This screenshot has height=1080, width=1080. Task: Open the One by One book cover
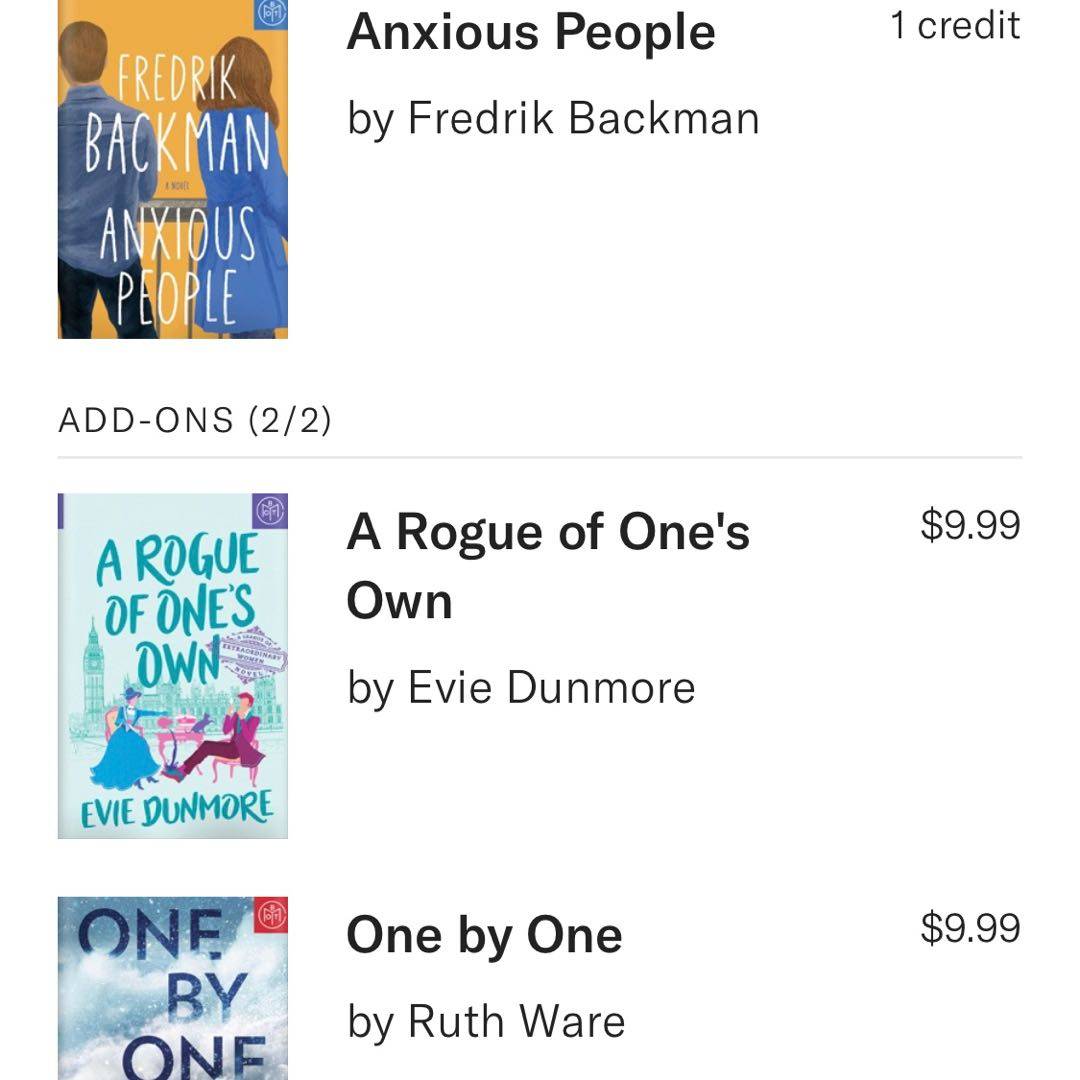[x=173, y=988]
